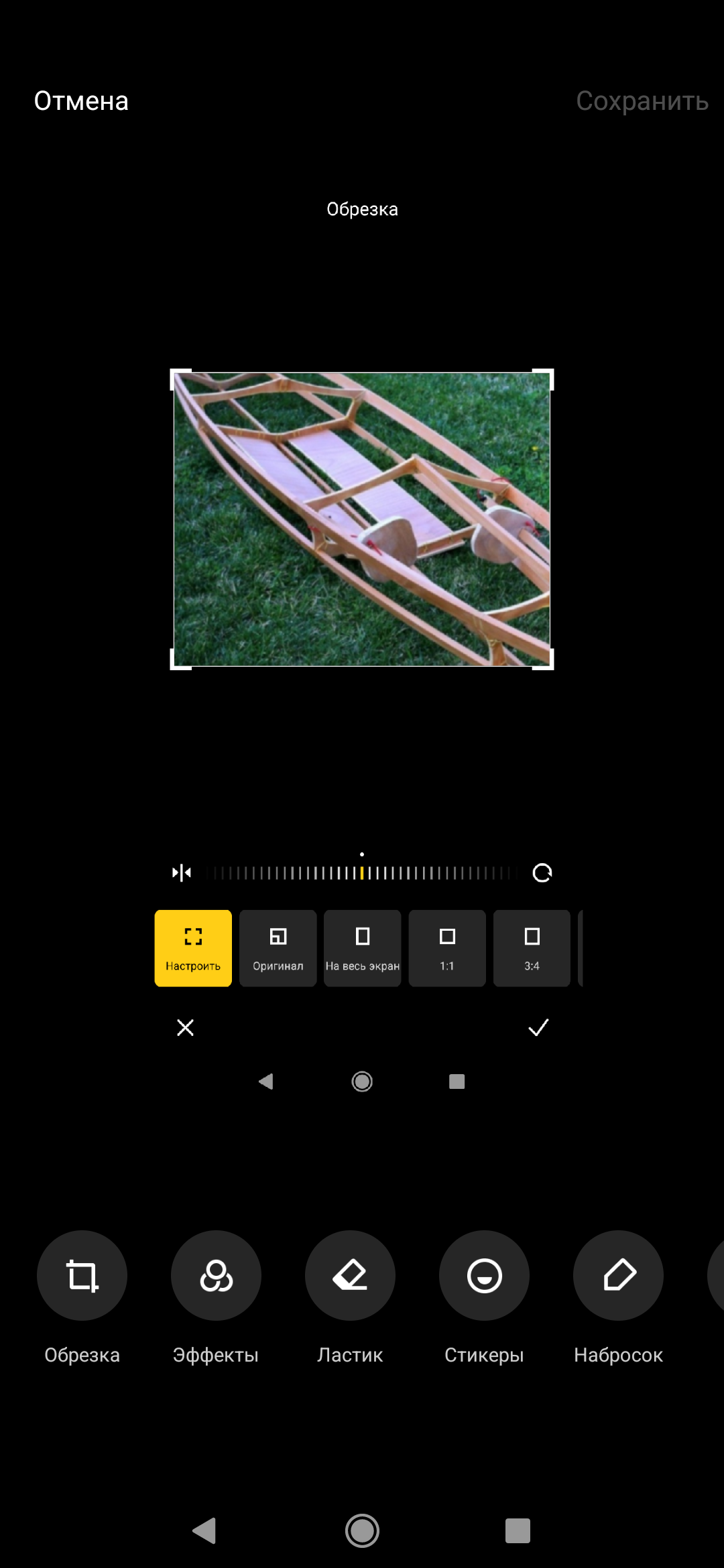Open the Ластик eraser tool

click(350, 1275)
